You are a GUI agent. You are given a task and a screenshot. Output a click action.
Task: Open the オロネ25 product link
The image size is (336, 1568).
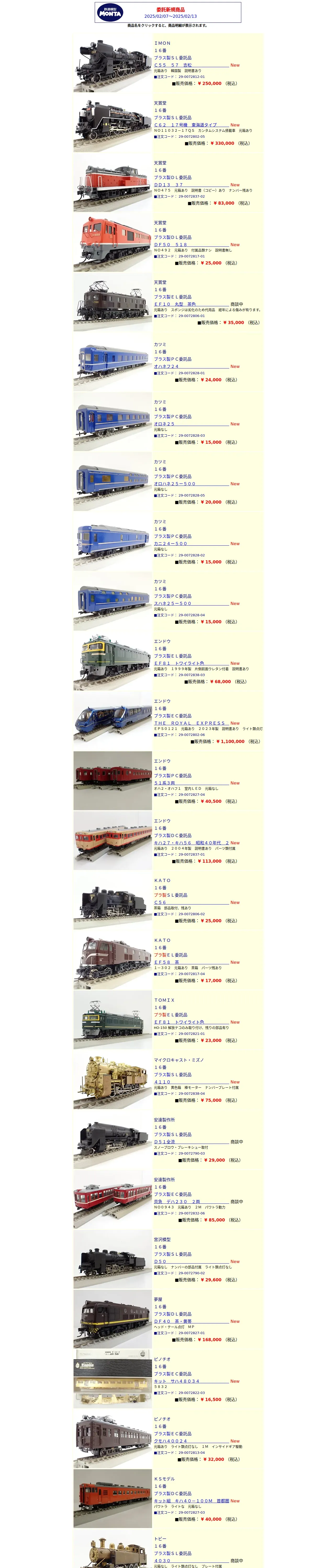click(164, 424)
